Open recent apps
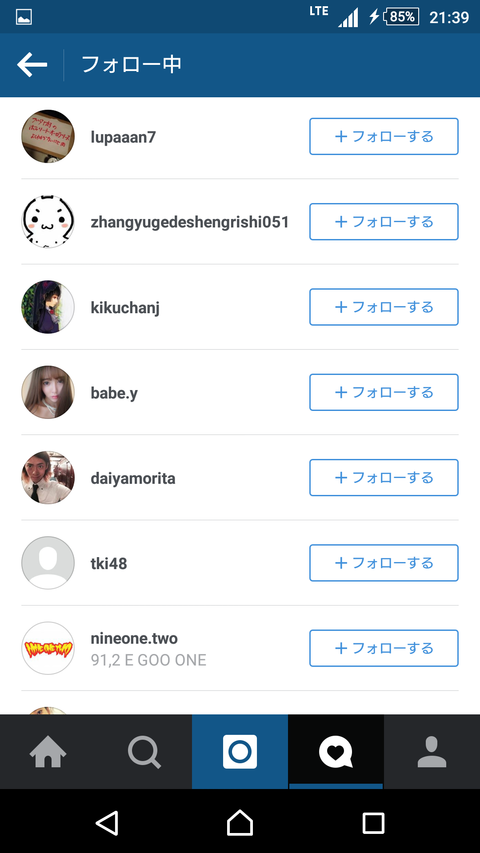 [x=373, y=823]
